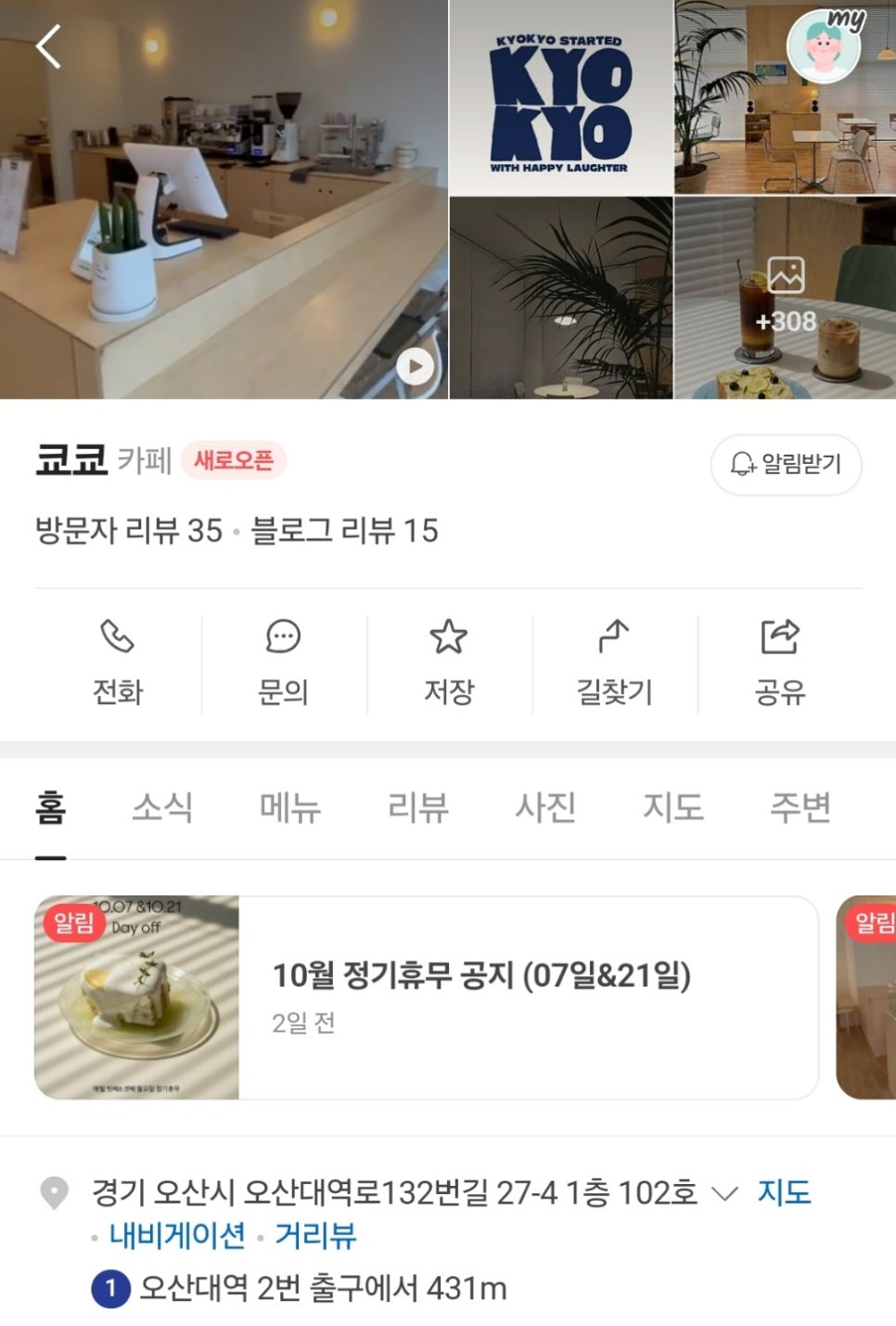Viewport: 896px width, 1326px height.
Task: Go back using the top-left arrow
Action: coord(49,46)
